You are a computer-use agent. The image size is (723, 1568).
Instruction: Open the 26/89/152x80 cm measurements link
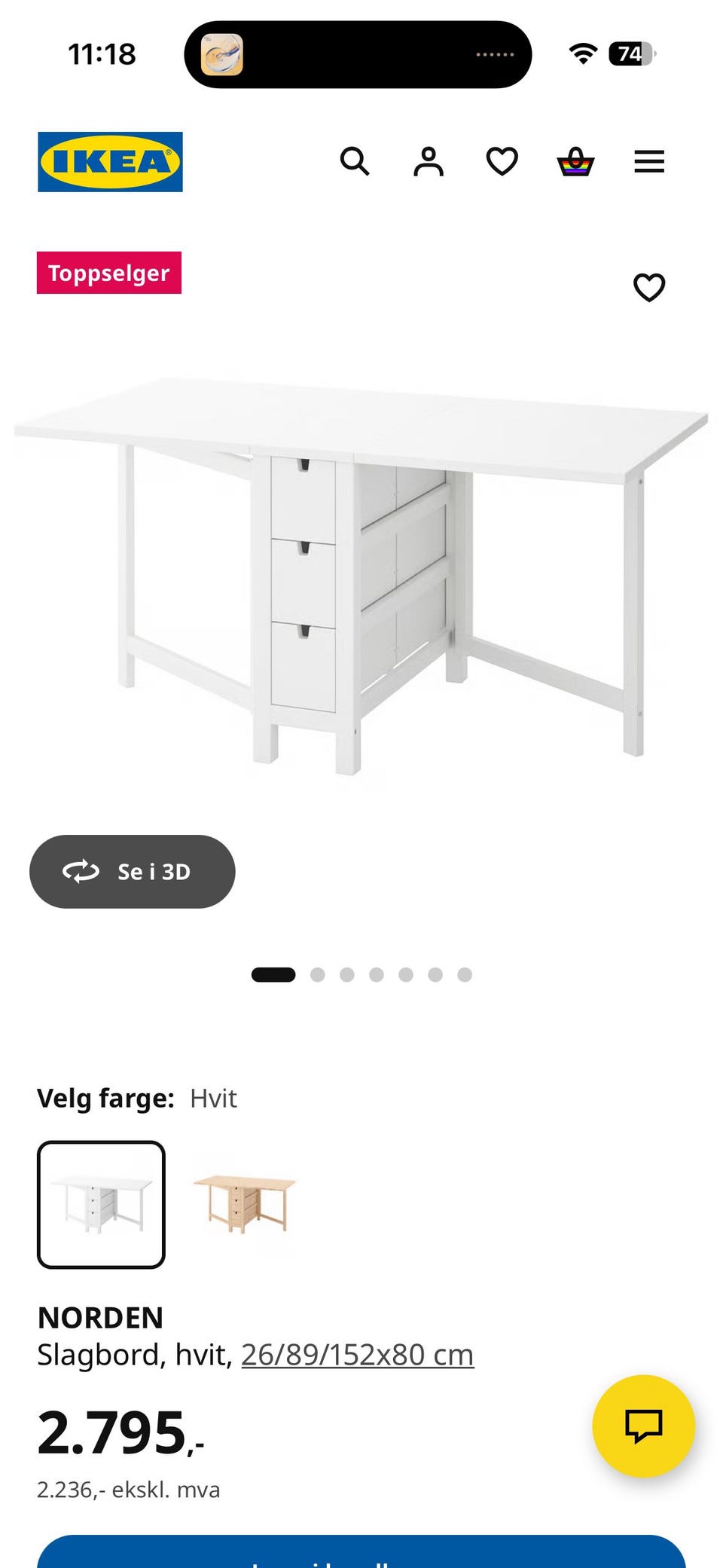[x=358, y=1355]
